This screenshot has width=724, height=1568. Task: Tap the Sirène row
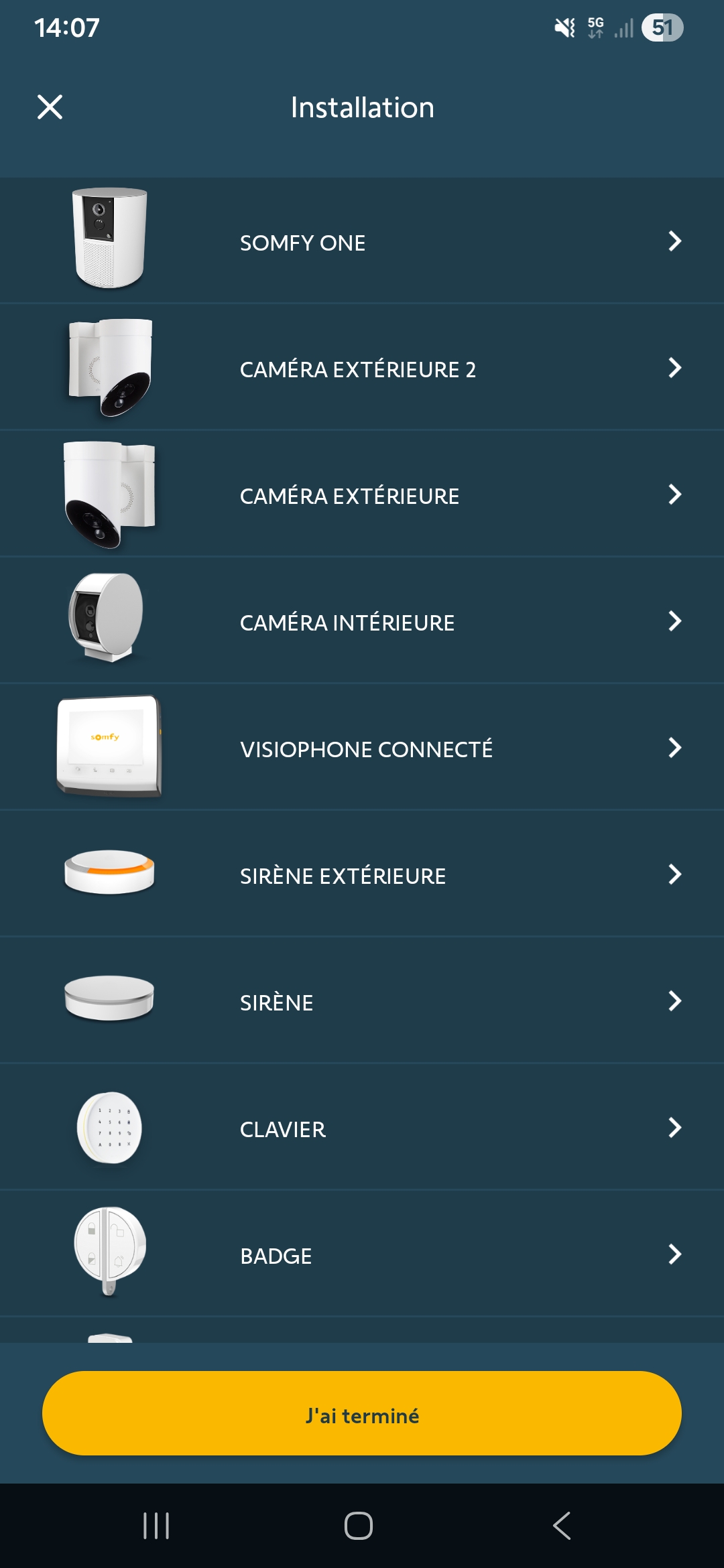pyautogui.click(x=362, y=1001)
